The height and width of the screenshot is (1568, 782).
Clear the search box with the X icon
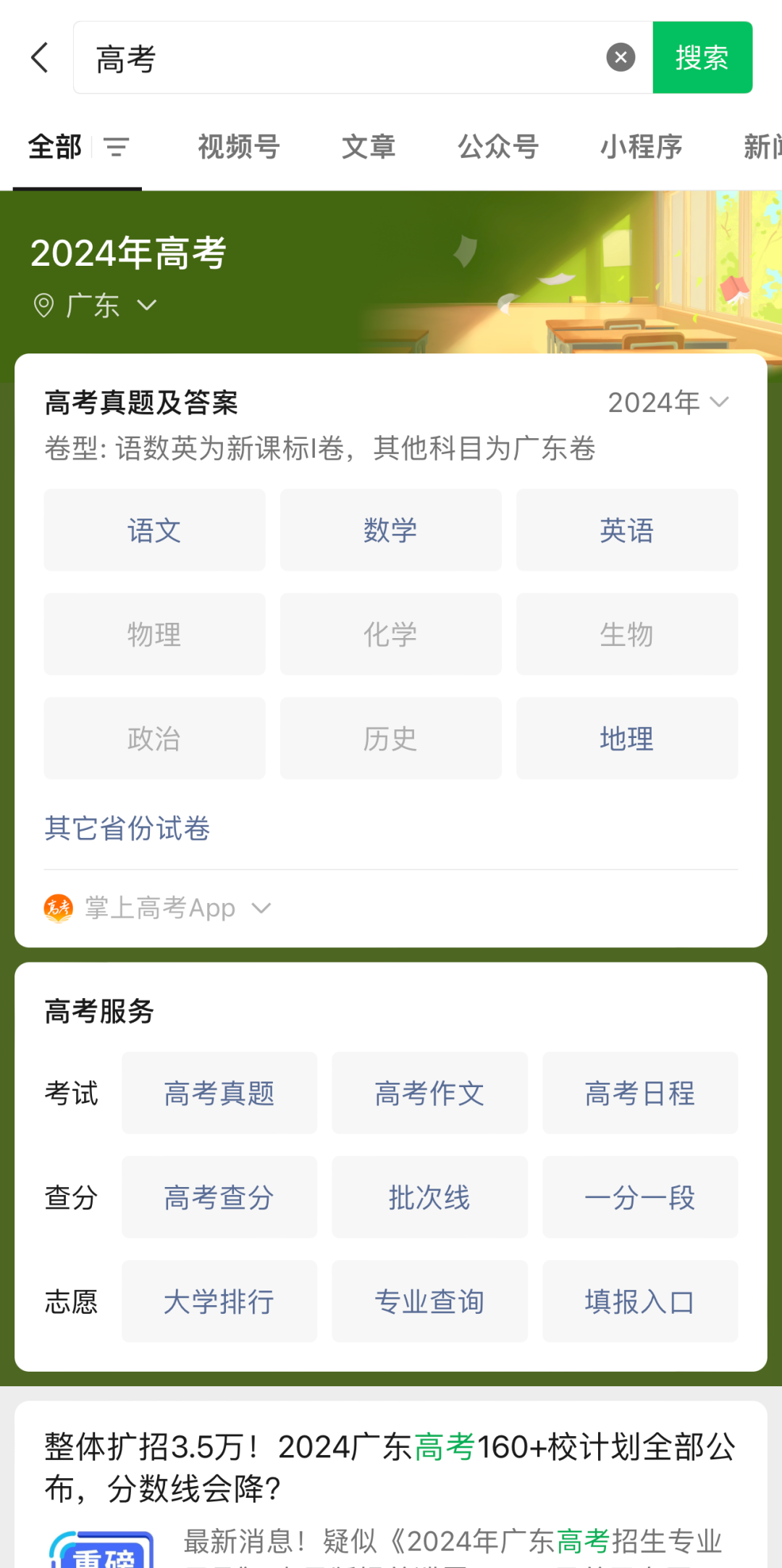coord(619,57)
